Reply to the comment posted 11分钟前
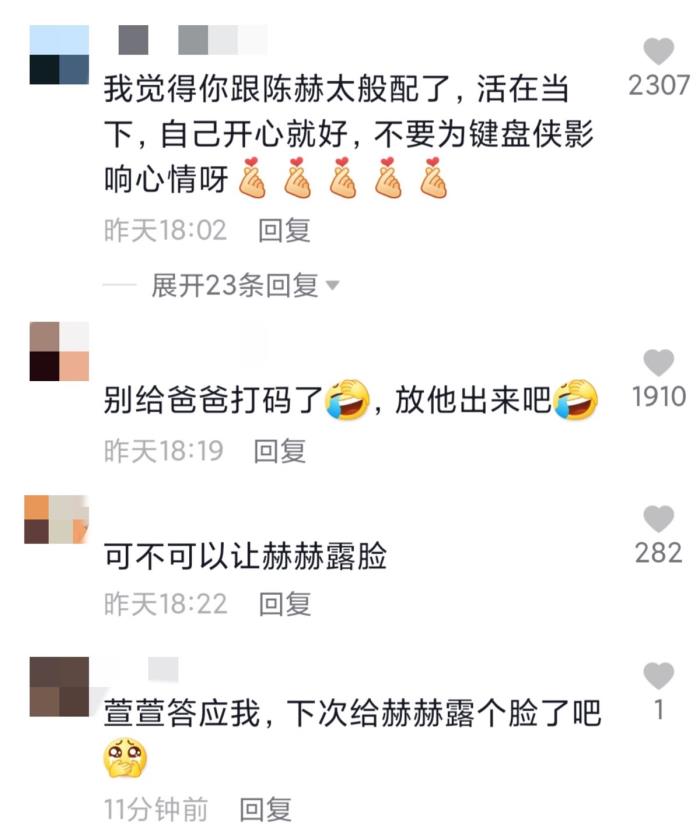 [266, 808]
